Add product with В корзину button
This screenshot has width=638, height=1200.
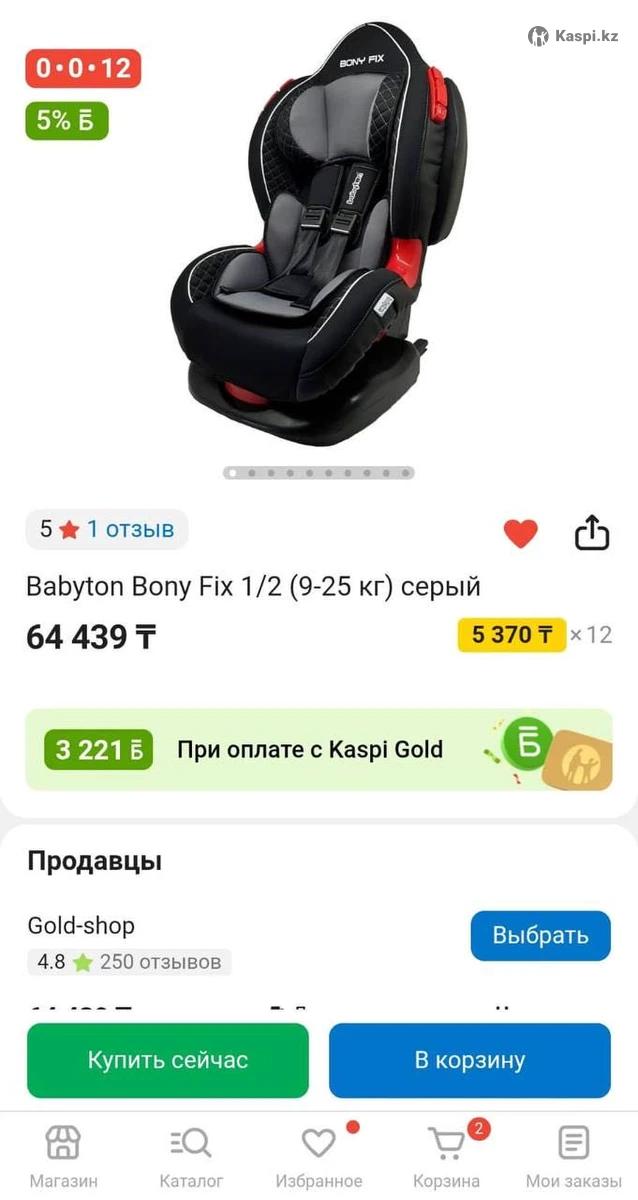pyautogui.click(x=469, y=1060)
